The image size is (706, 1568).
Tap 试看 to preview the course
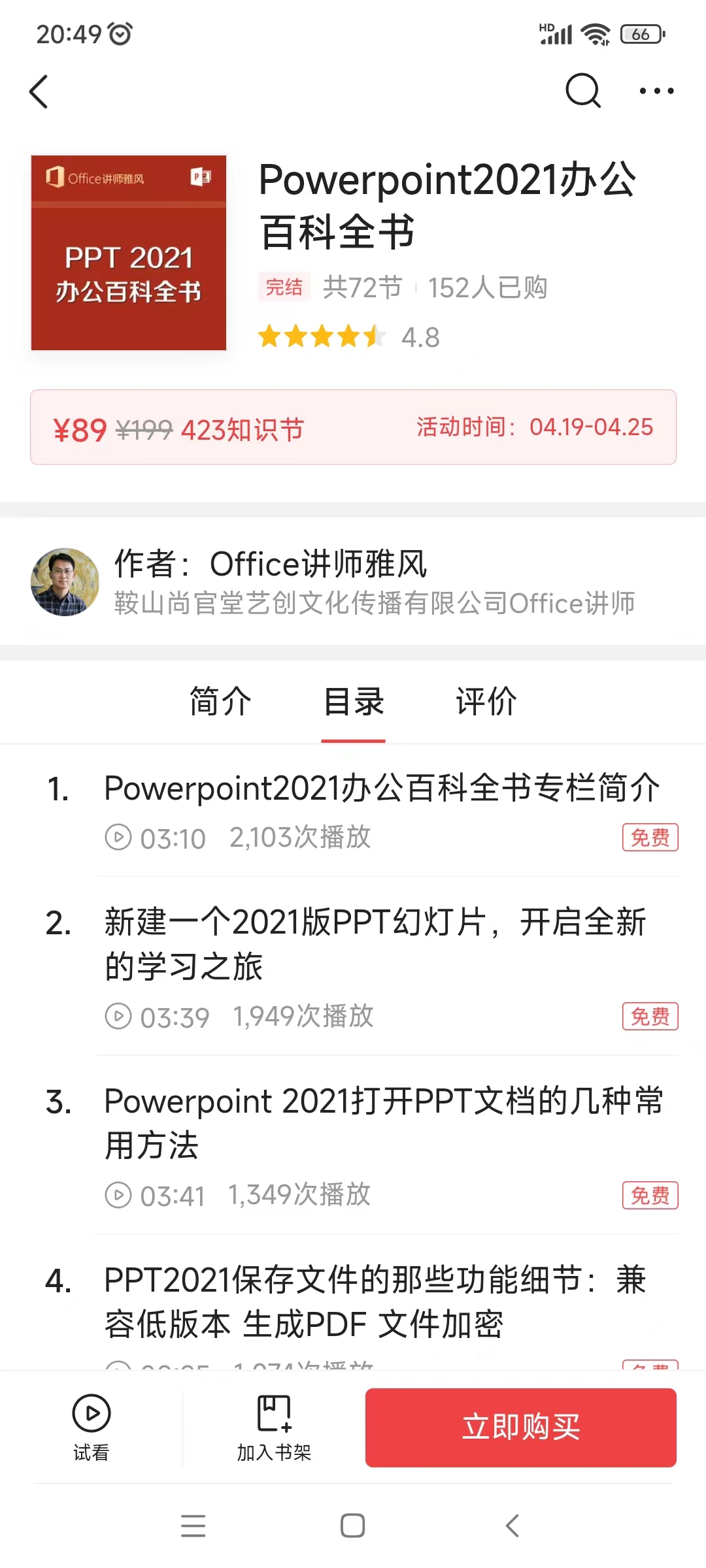click(92, 1427)
